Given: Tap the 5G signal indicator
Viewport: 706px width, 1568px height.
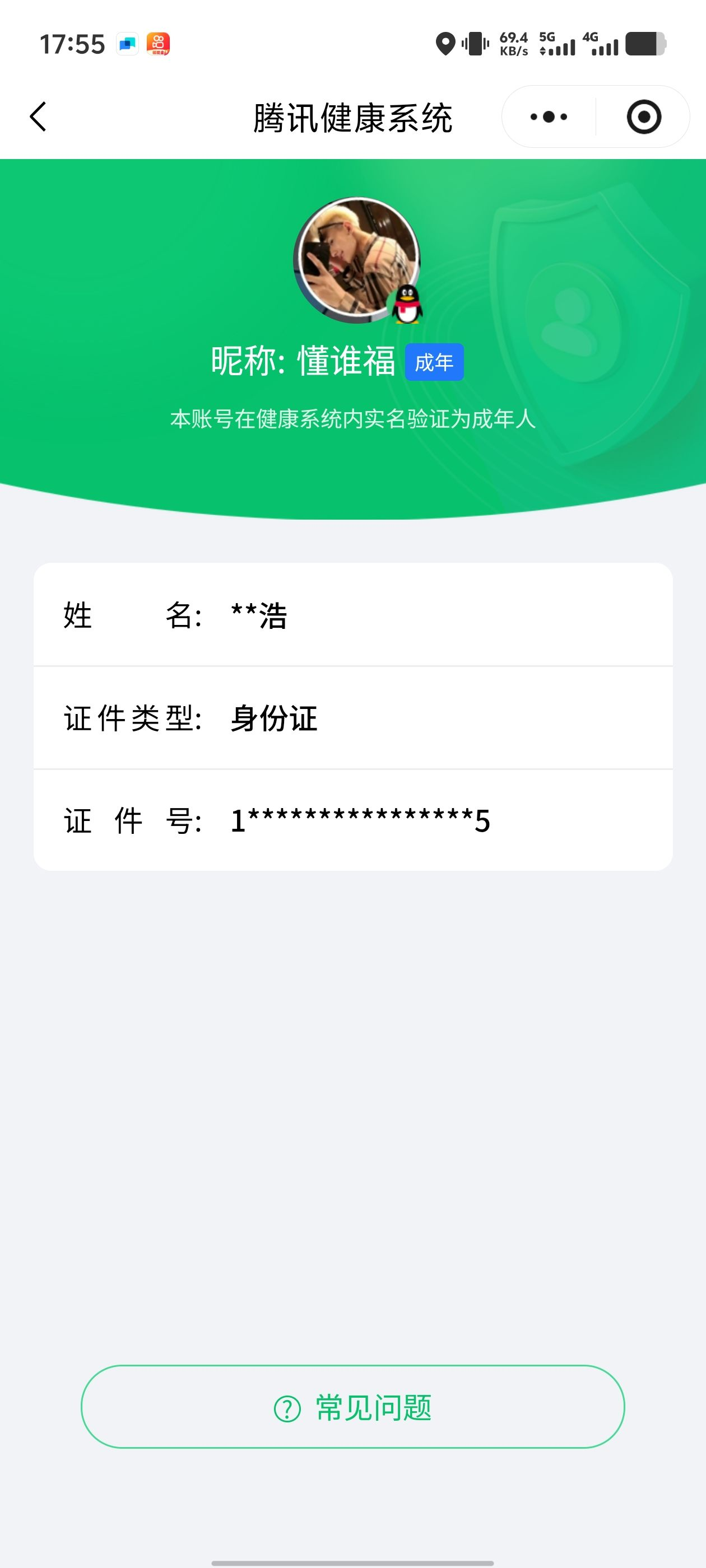Looking at the screenshot, I should [558, 44].
